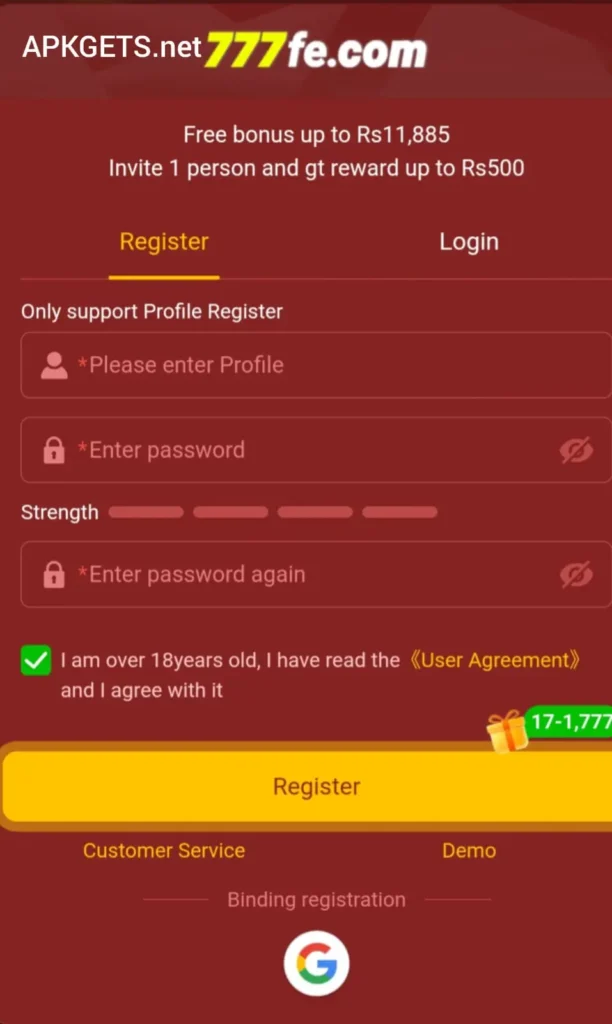Contact Customer Service
612x1024 pixels.
coord(164,851)
